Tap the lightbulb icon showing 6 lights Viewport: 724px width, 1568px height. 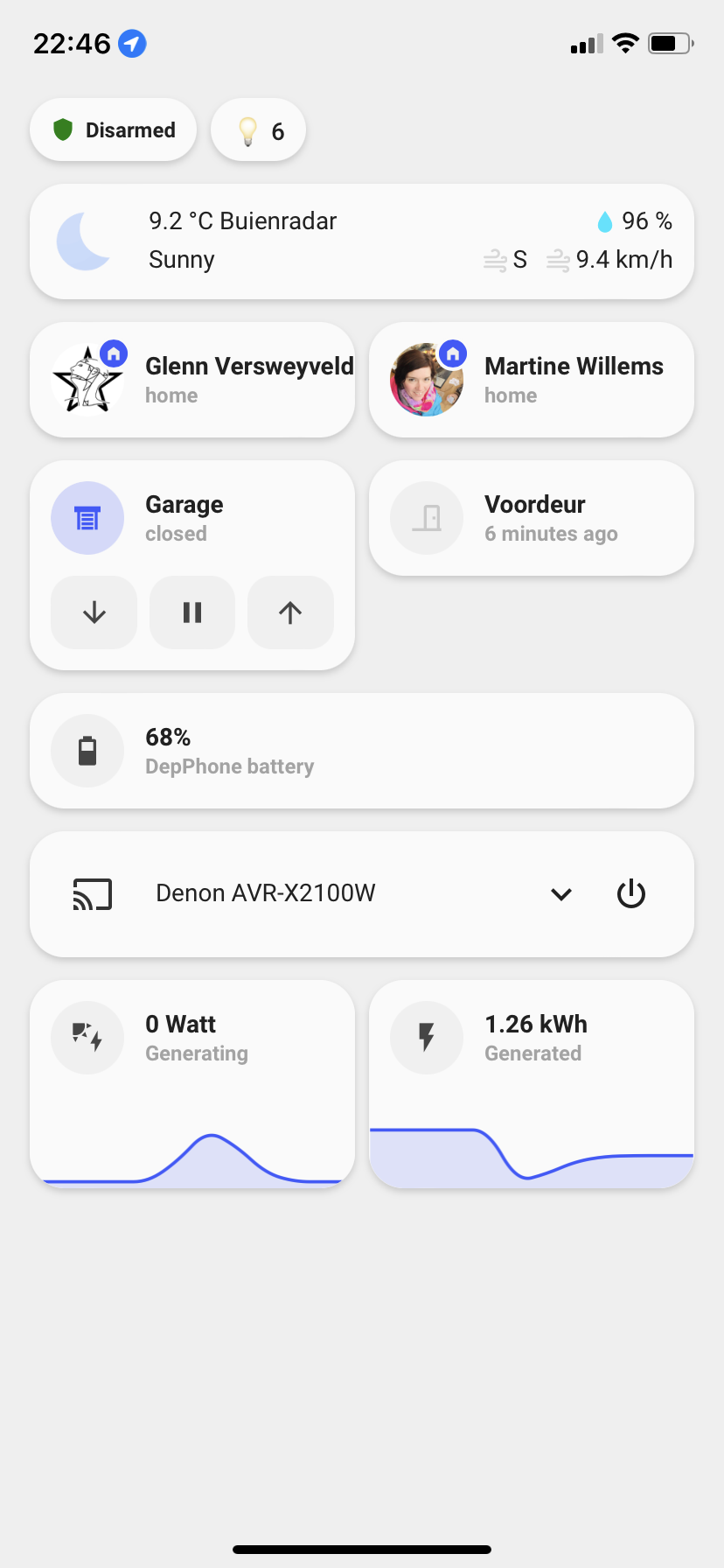[248, 129]
